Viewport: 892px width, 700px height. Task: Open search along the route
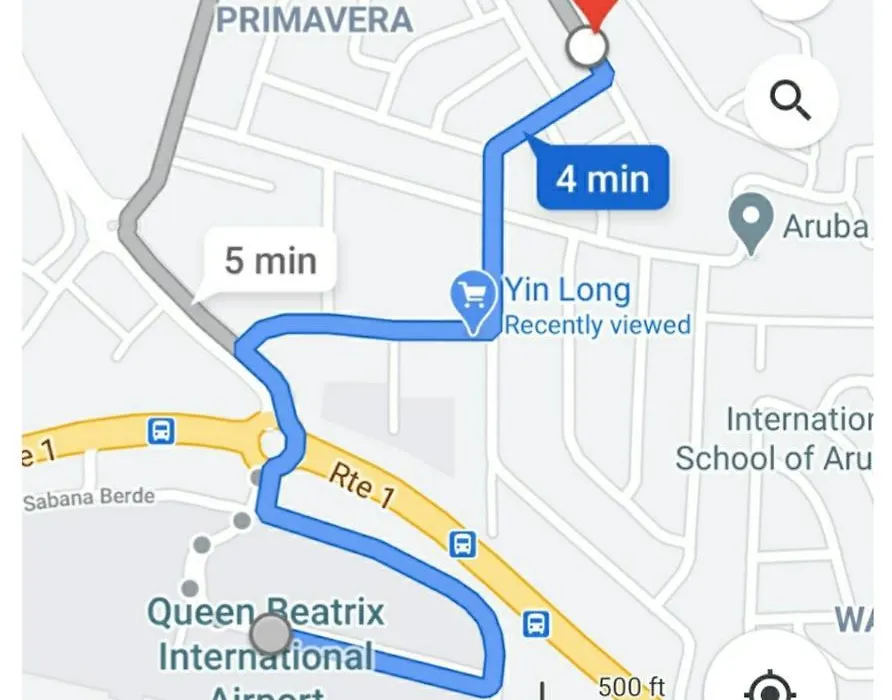tap(790, 102)
